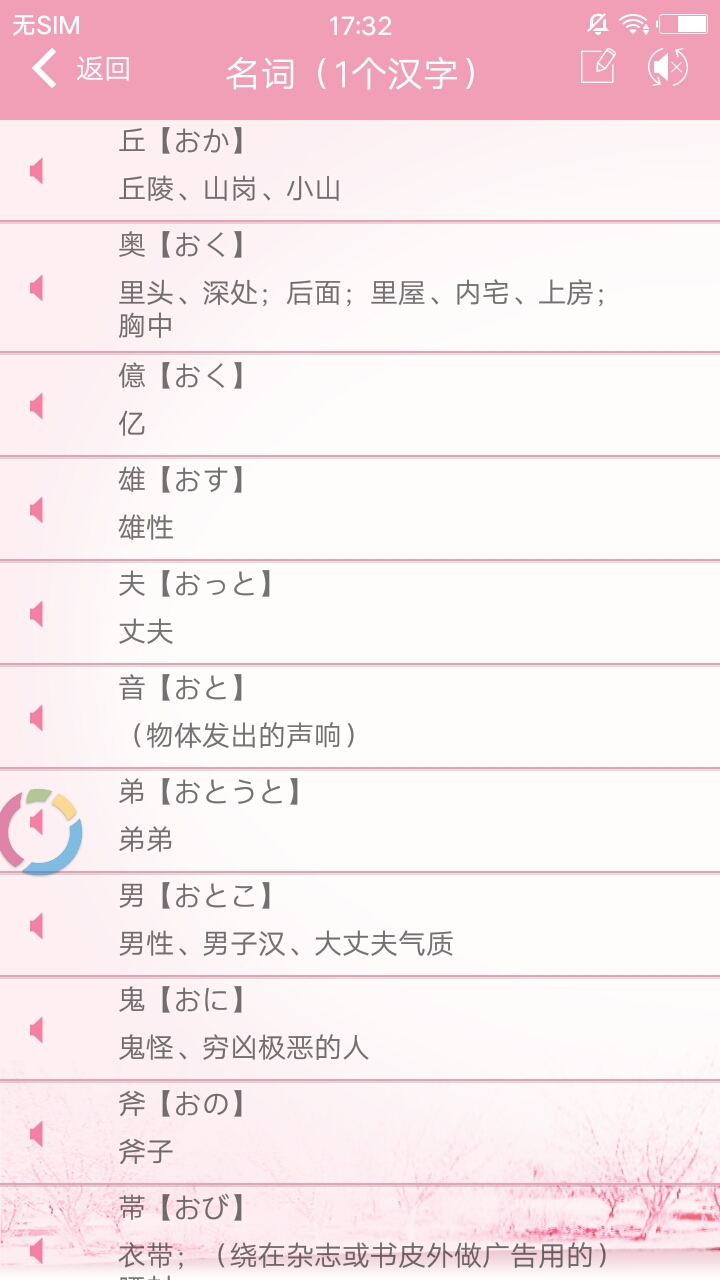Screen dimensions: 720x1280
Task: Open the word entry 夫【おっと】
Action: (x=360, y=613)
